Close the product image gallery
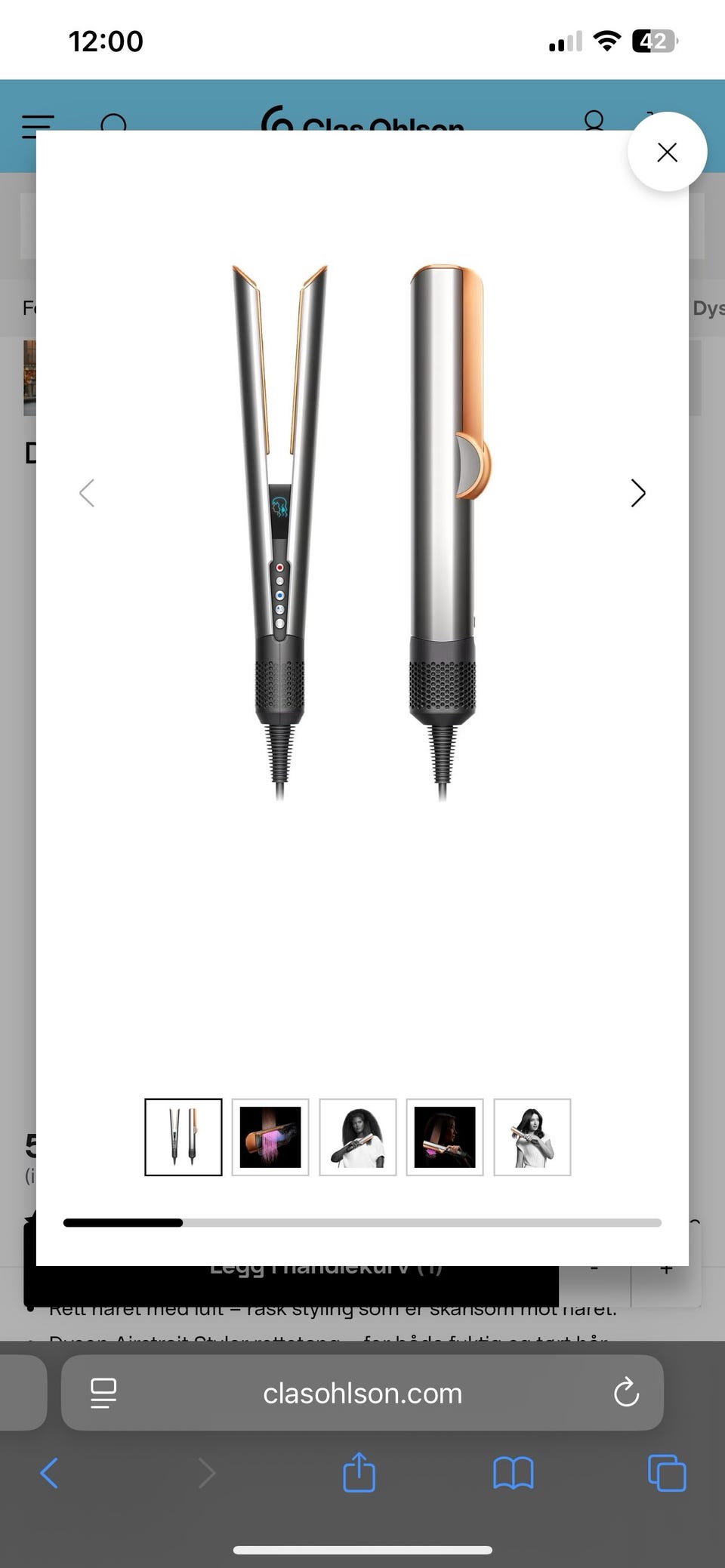 tap(667, 152)
